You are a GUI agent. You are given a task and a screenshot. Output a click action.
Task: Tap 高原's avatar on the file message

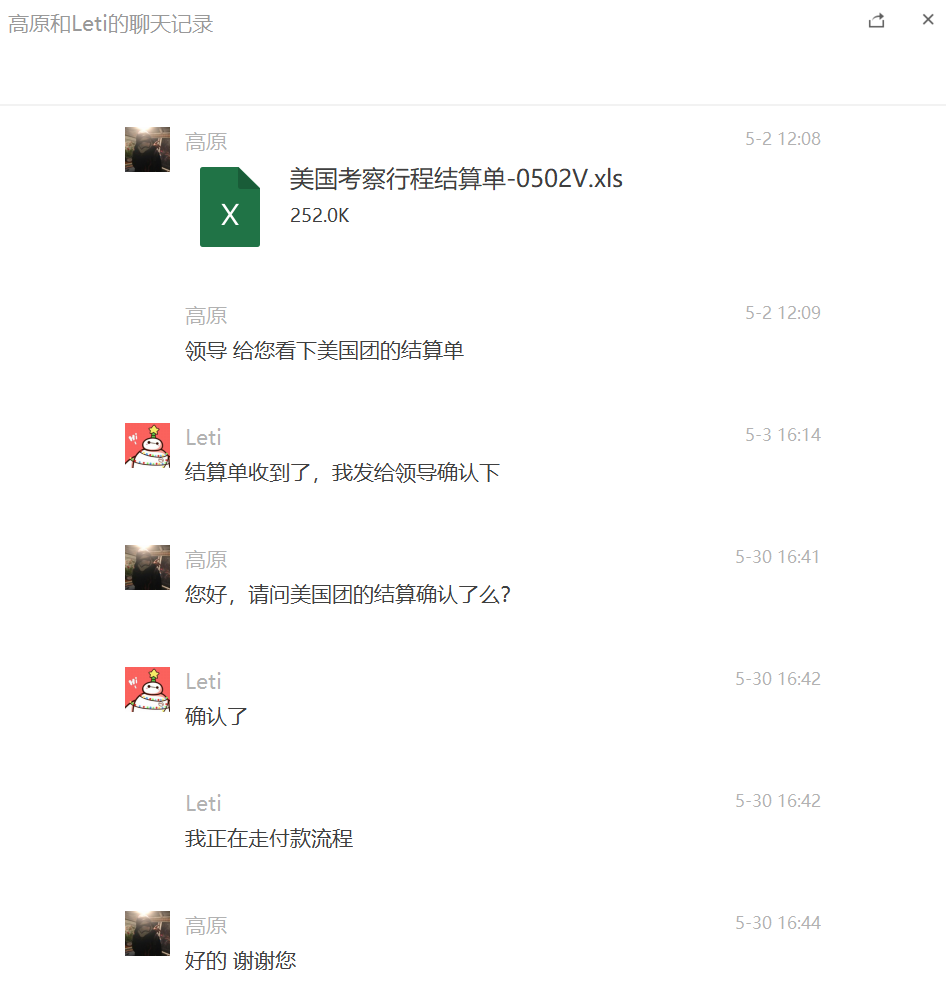(x=147, y=149)
